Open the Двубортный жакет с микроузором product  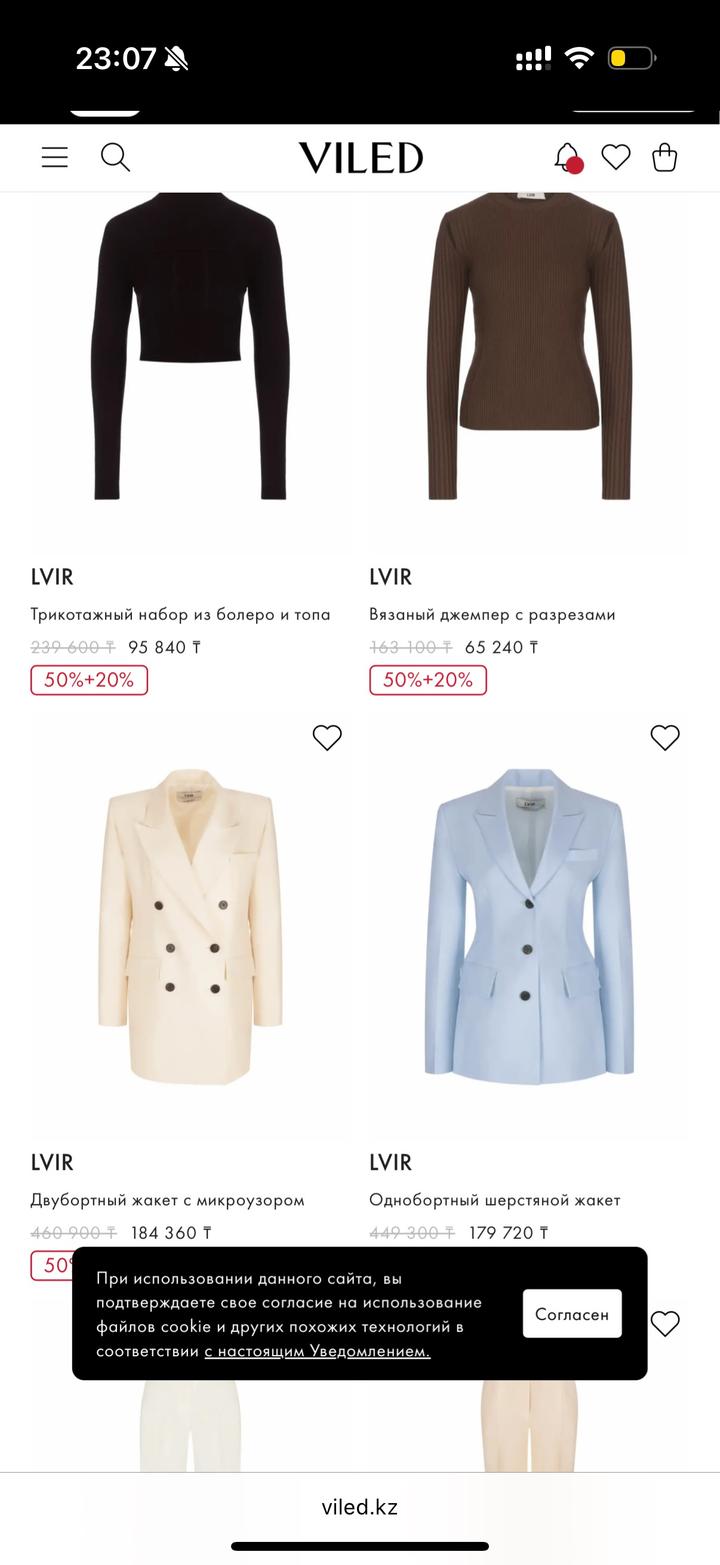(167, 1199)
